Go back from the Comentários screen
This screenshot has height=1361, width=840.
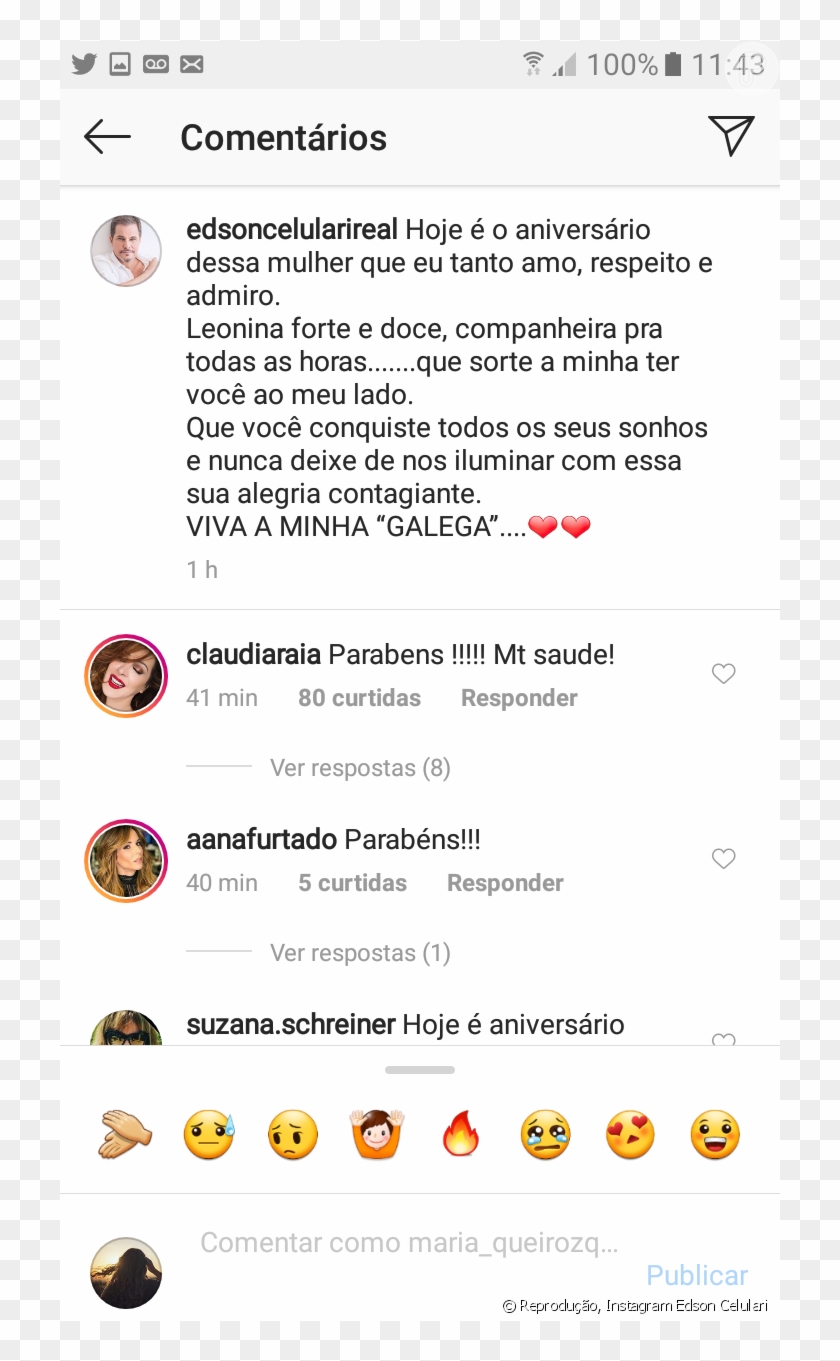click(107, 137)
